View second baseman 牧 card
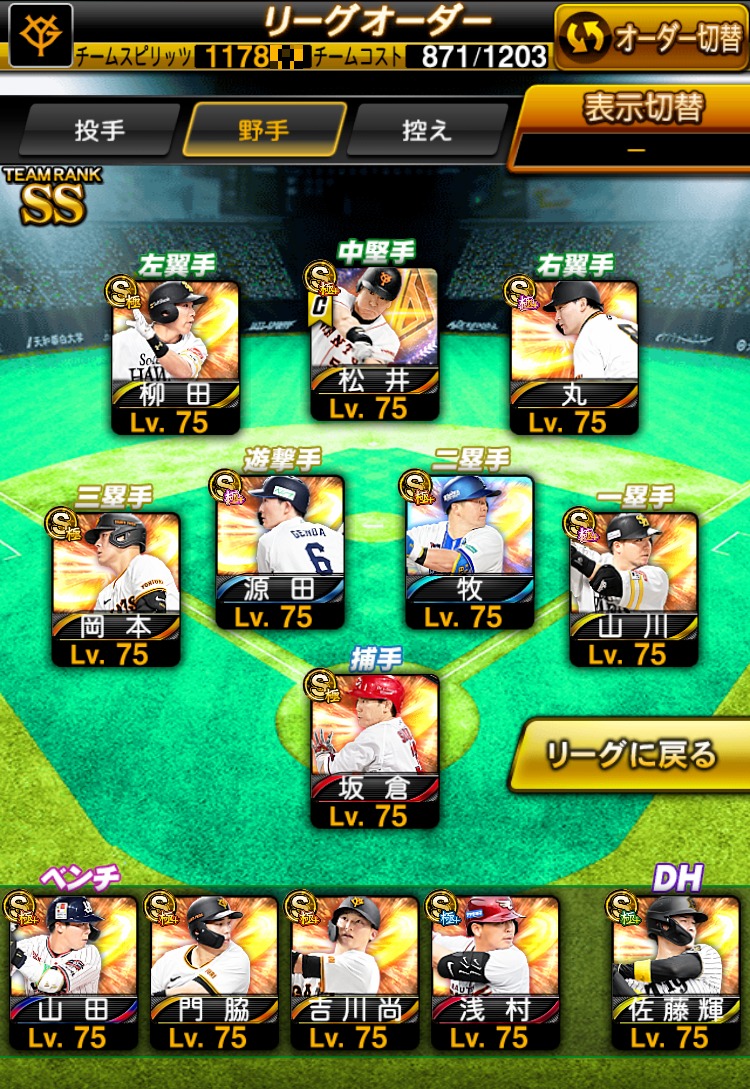Screen dimensions: 750x1089 (468, 552)
